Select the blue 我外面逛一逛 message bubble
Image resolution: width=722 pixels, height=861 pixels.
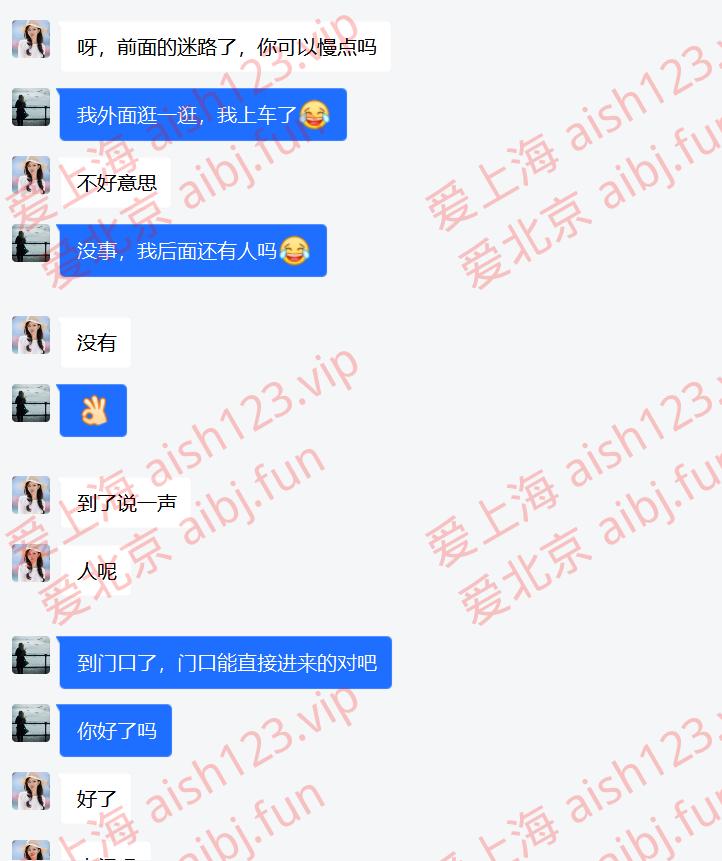pos(200,114)
